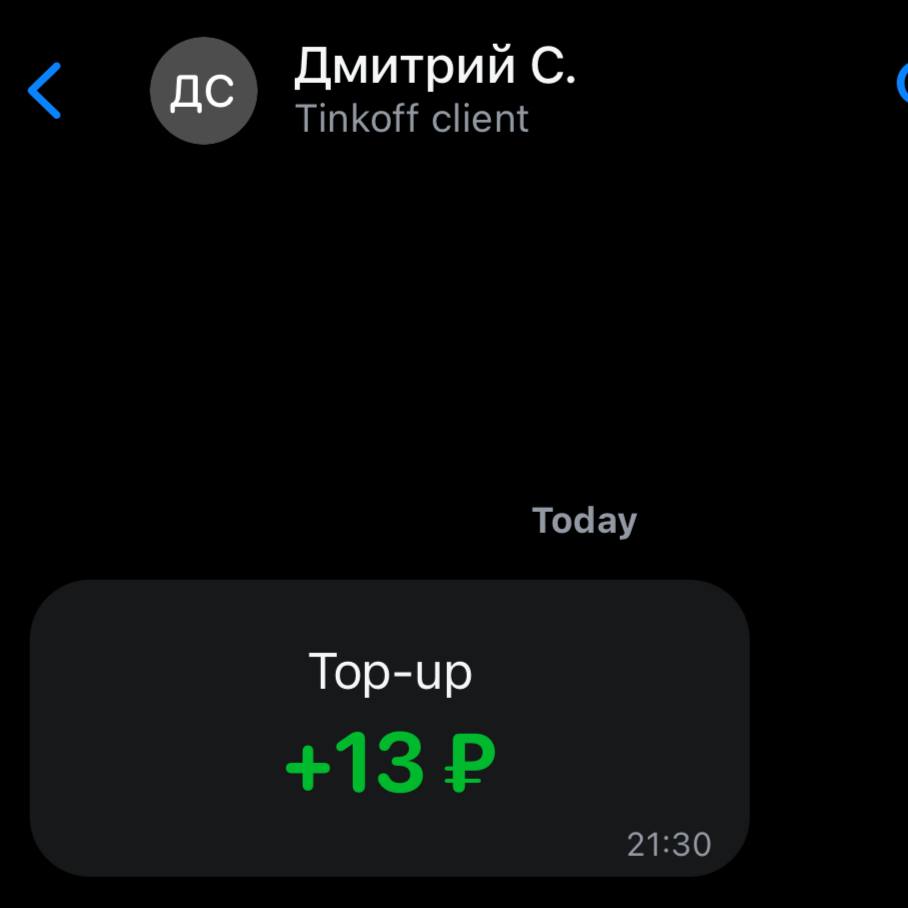
Task: Open the +13 ₽ top-up card
Action: point(389,728)
